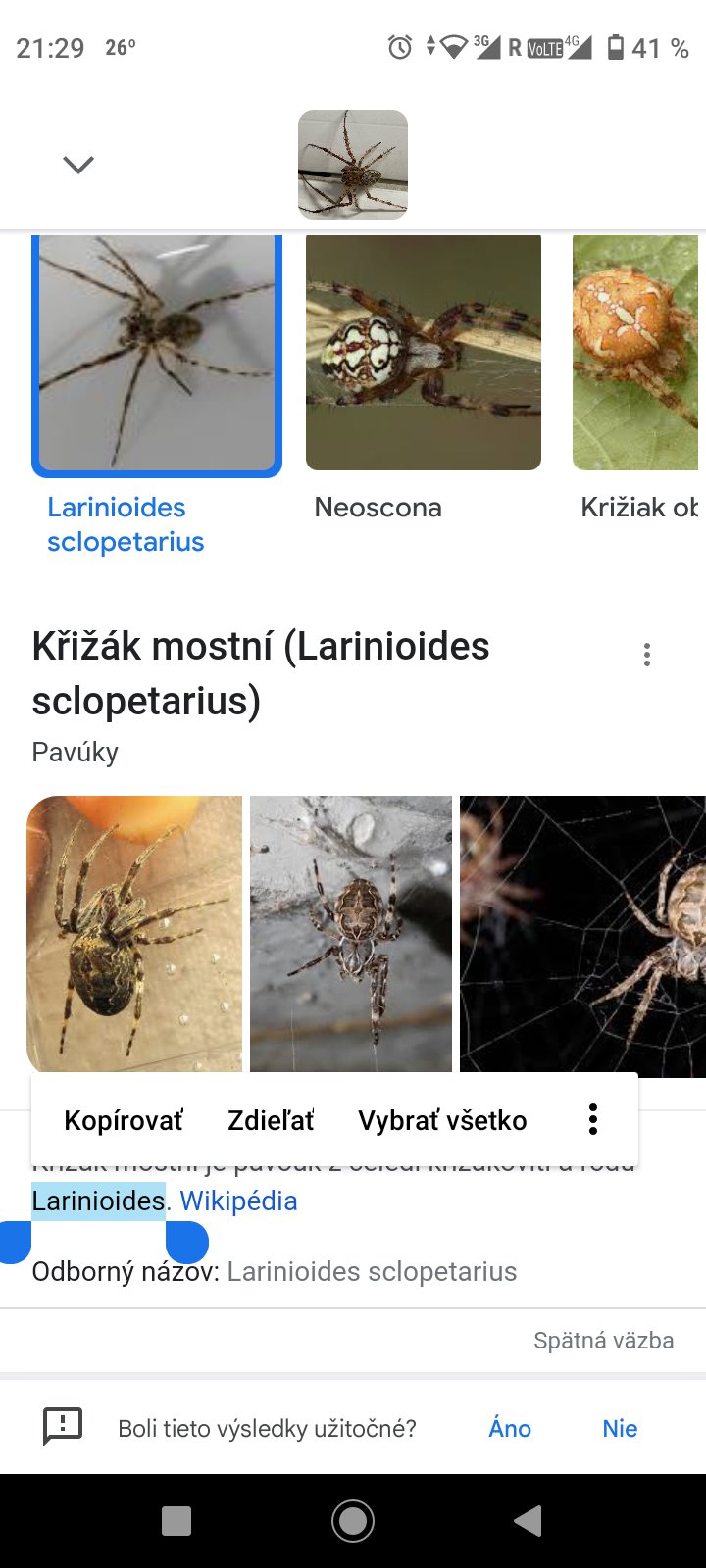The height and width of the screenshot is (1568, 706).
Task: Choose Vybrať všetko to select all text
Action: tap(442, 1120)
